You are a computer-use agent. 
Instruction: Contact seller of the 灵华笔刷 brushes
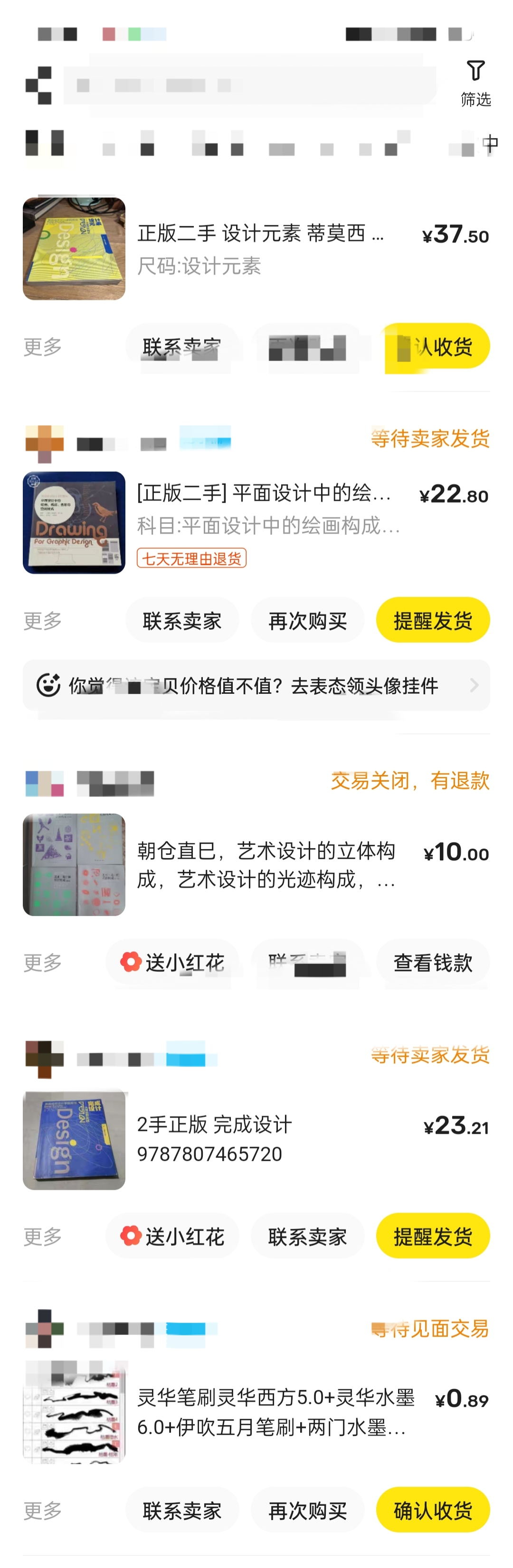[181, 1510]
